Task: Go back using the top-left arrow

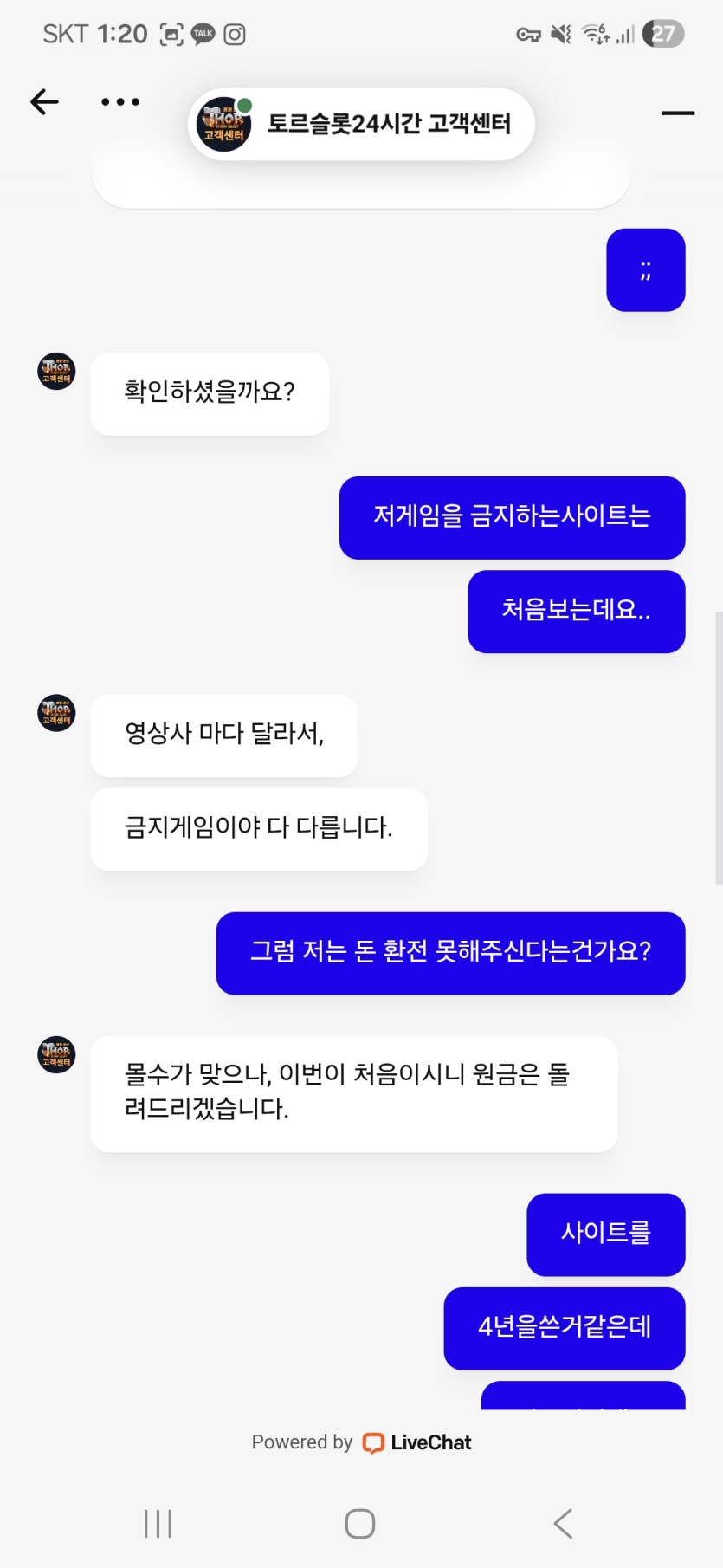Action: pos(44,102)
